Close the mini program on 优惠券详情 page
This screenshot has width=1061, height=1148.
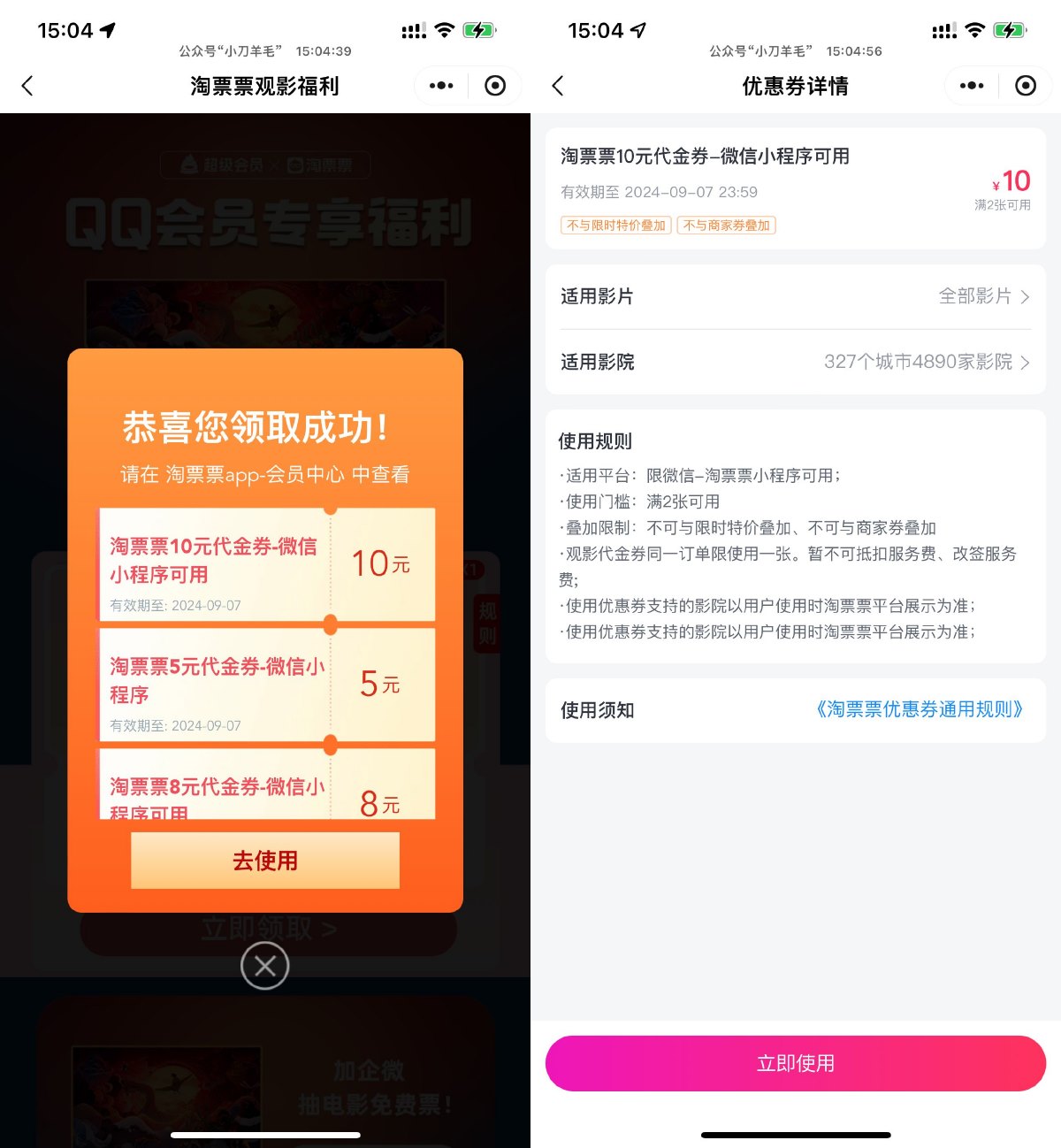tap(1026, 86)
